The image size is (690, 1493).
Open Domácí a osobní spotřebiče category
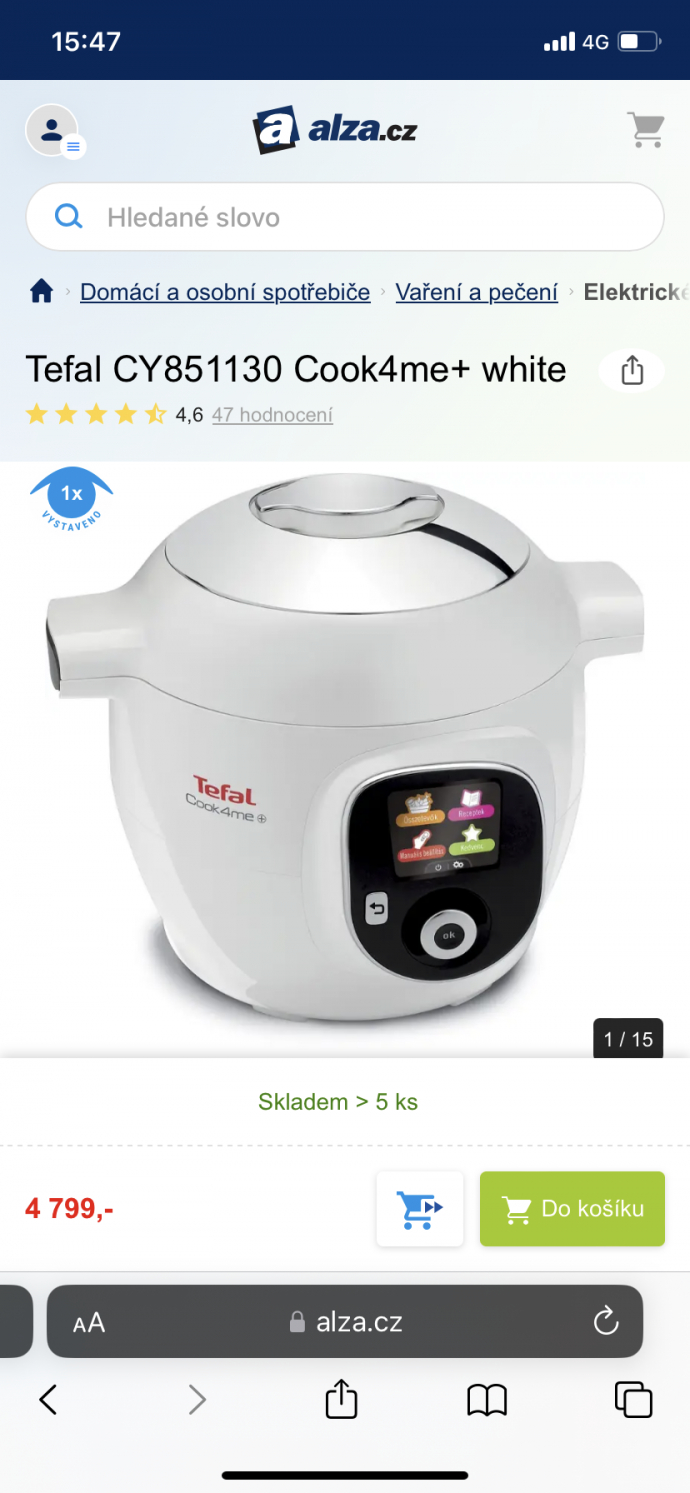pos(225,292)
